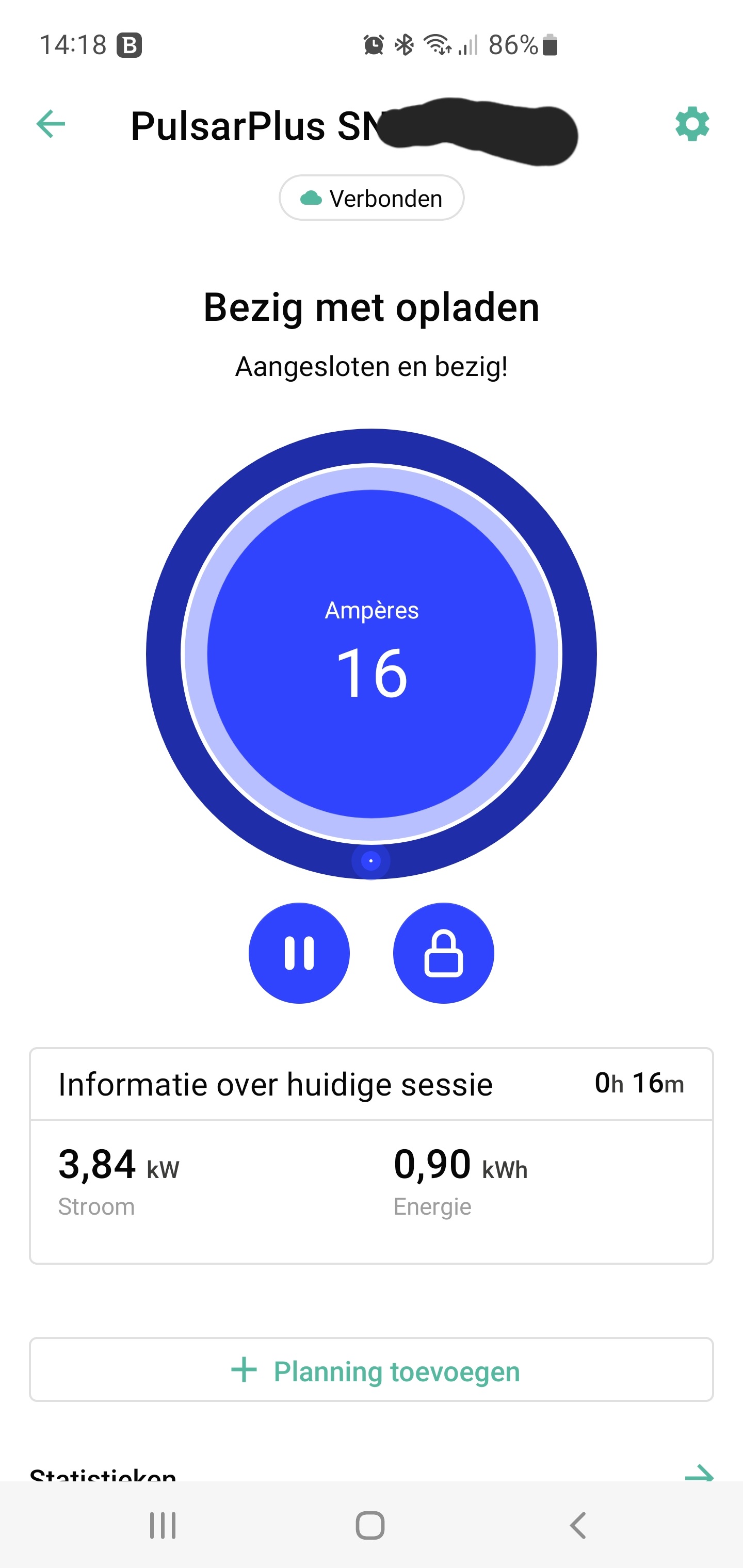Lock the charger with the padlock button
743x1568 pixels.
click(443, 953)
